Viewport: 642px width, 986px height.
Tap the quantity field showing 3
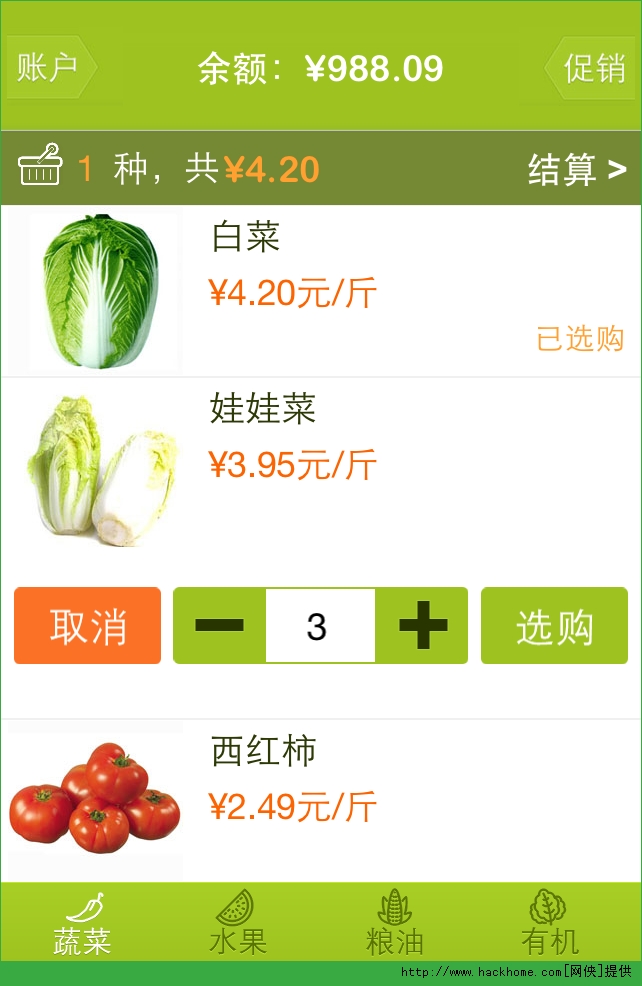point(320,626)
